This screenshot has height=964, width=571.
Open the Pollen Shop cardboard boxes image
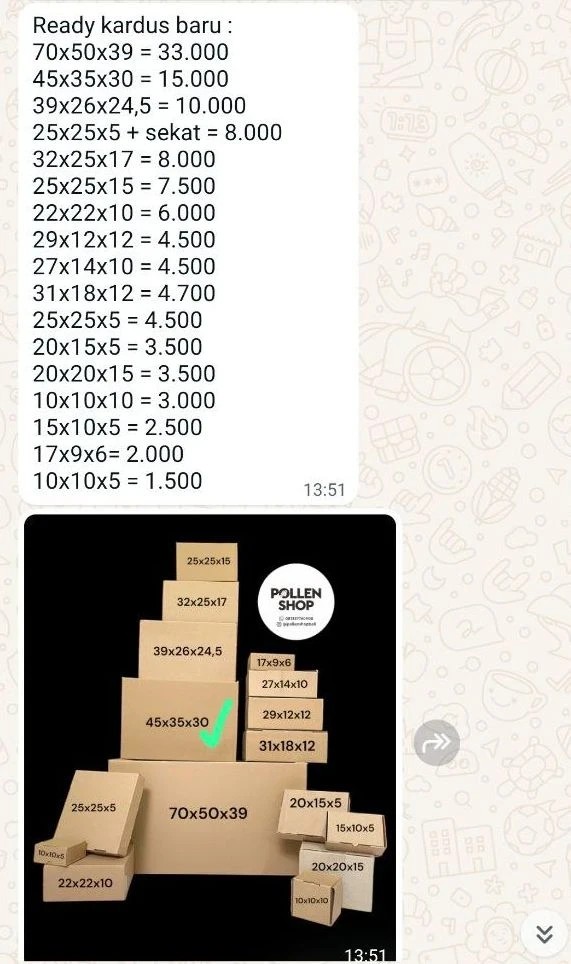point(210,738)
